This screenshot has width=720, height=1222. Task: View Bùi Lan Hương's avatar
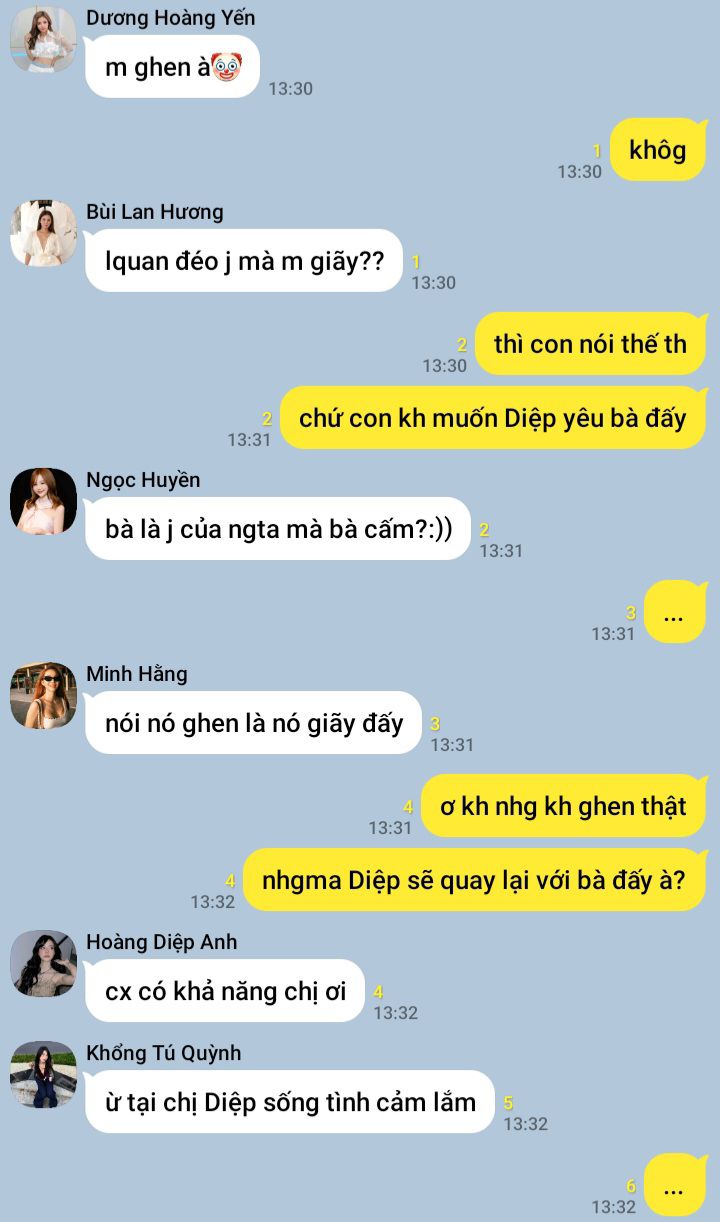pos(43,233)
